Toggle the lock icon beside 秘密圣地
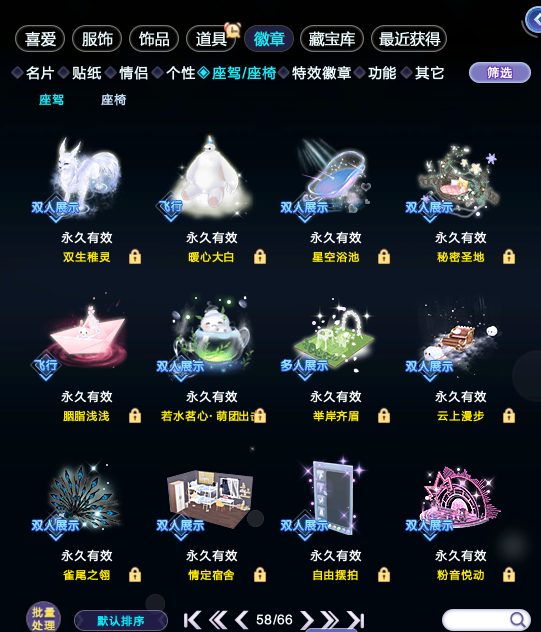This screenshot has height=632, width=541. (509, 257)
